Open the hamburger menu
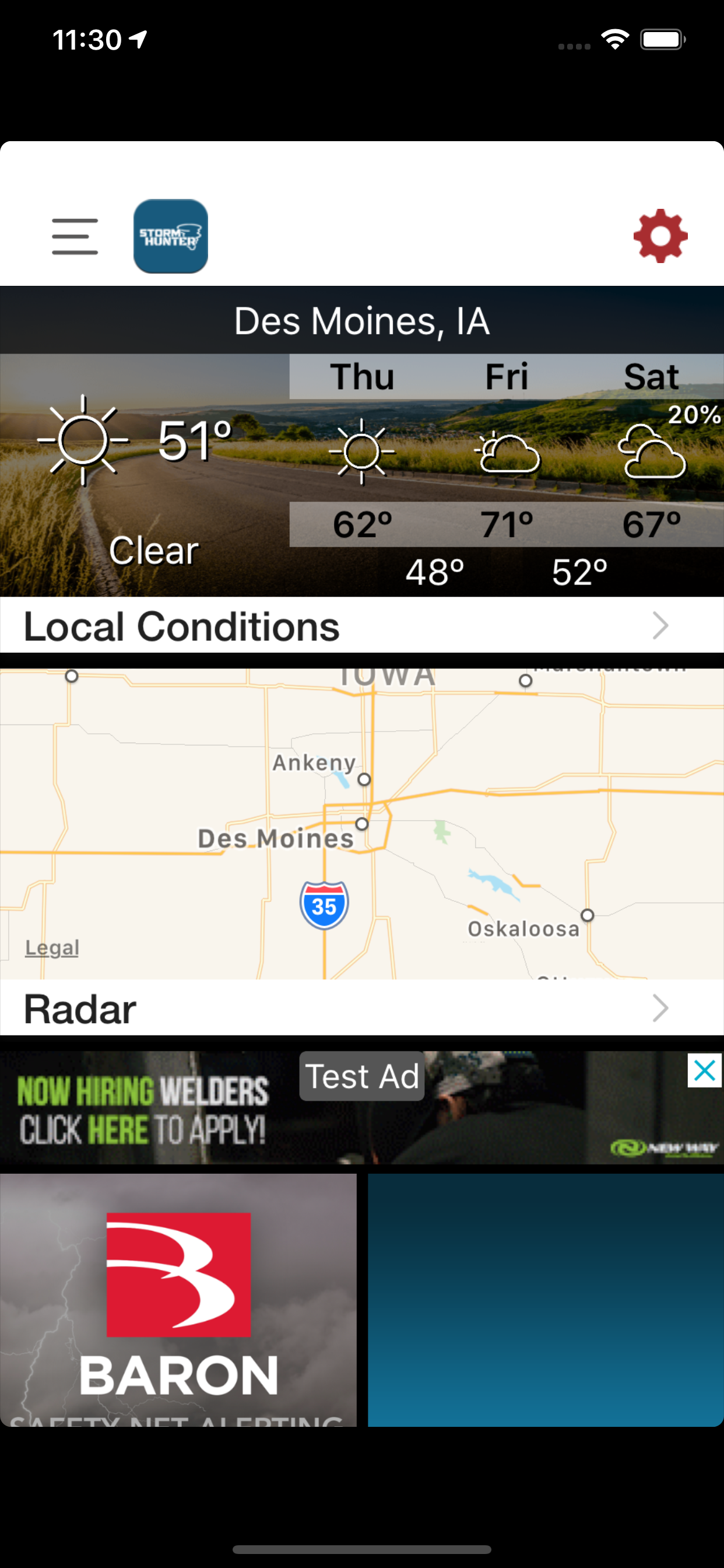724x1568 pixels. point(75,236)
